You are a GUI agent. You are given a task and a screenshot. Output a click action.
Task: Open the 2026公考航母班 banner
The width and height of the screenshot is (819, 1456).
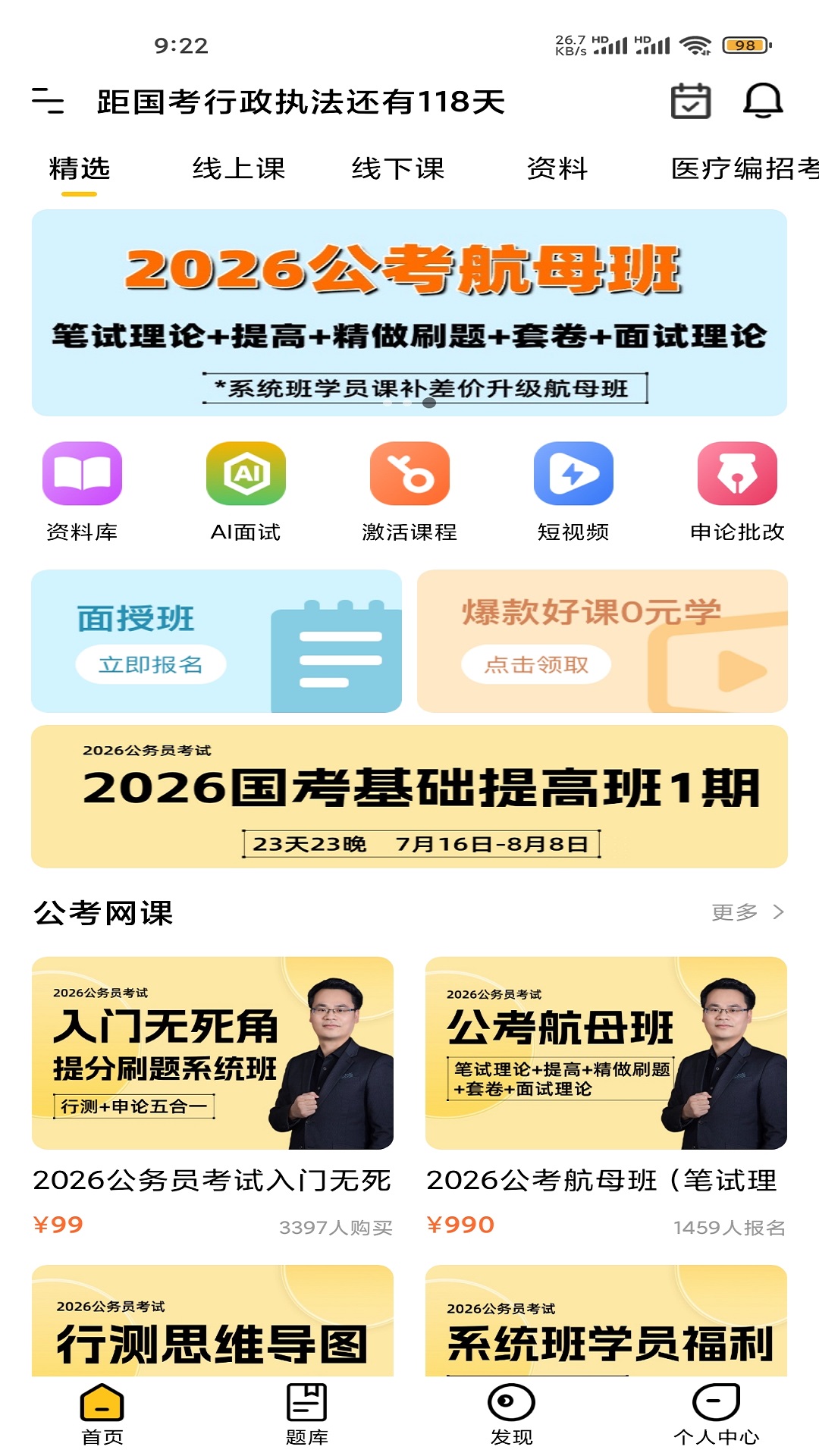(x=409, y=312)
